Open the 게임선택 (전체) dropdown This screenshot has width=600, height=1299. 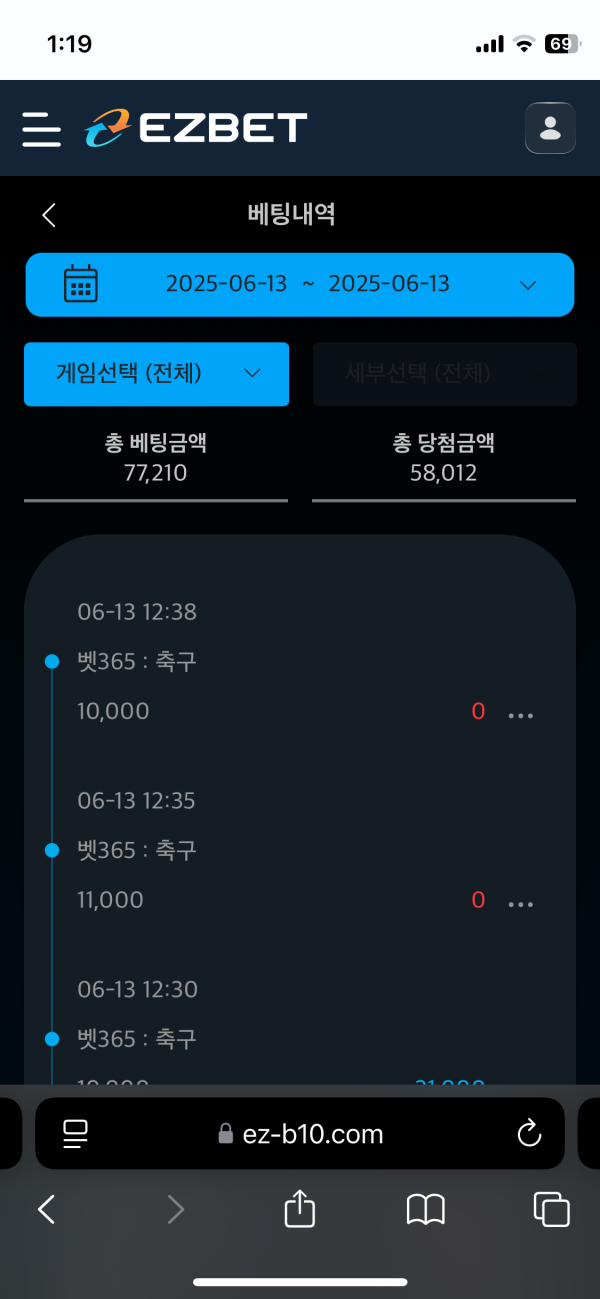coord(157,374)
